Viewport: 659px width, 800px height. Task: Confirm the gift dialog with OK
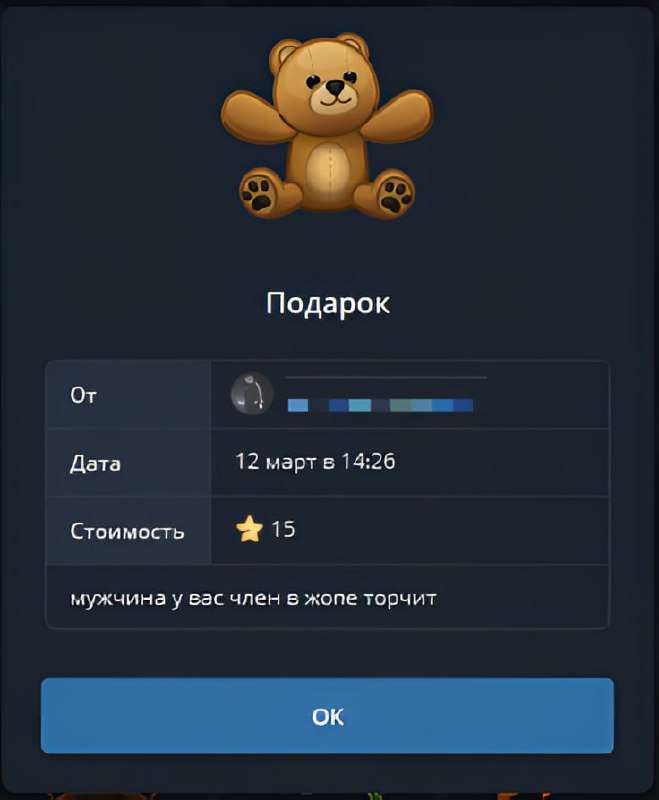pos(327,716)
